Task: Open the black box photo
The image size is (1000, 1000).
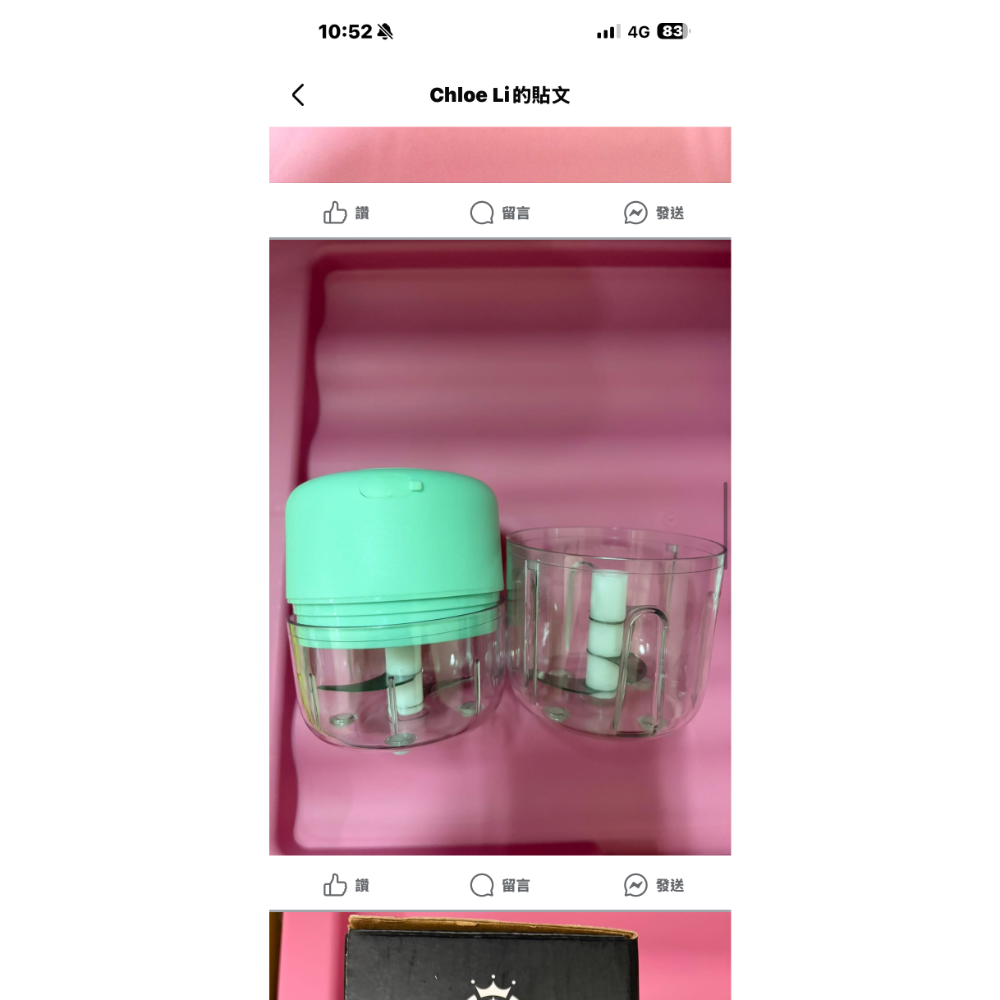Action: pyautogui.click(x=500, y=956)
